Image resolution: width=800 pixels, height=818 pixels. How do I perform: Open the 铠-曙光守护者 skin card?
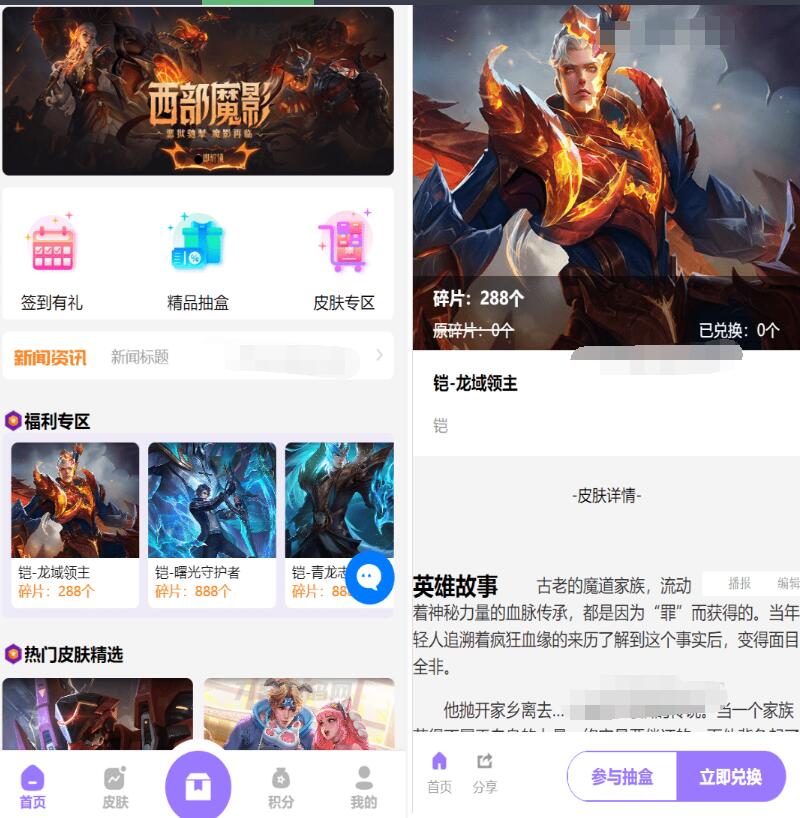pos(212,524)
